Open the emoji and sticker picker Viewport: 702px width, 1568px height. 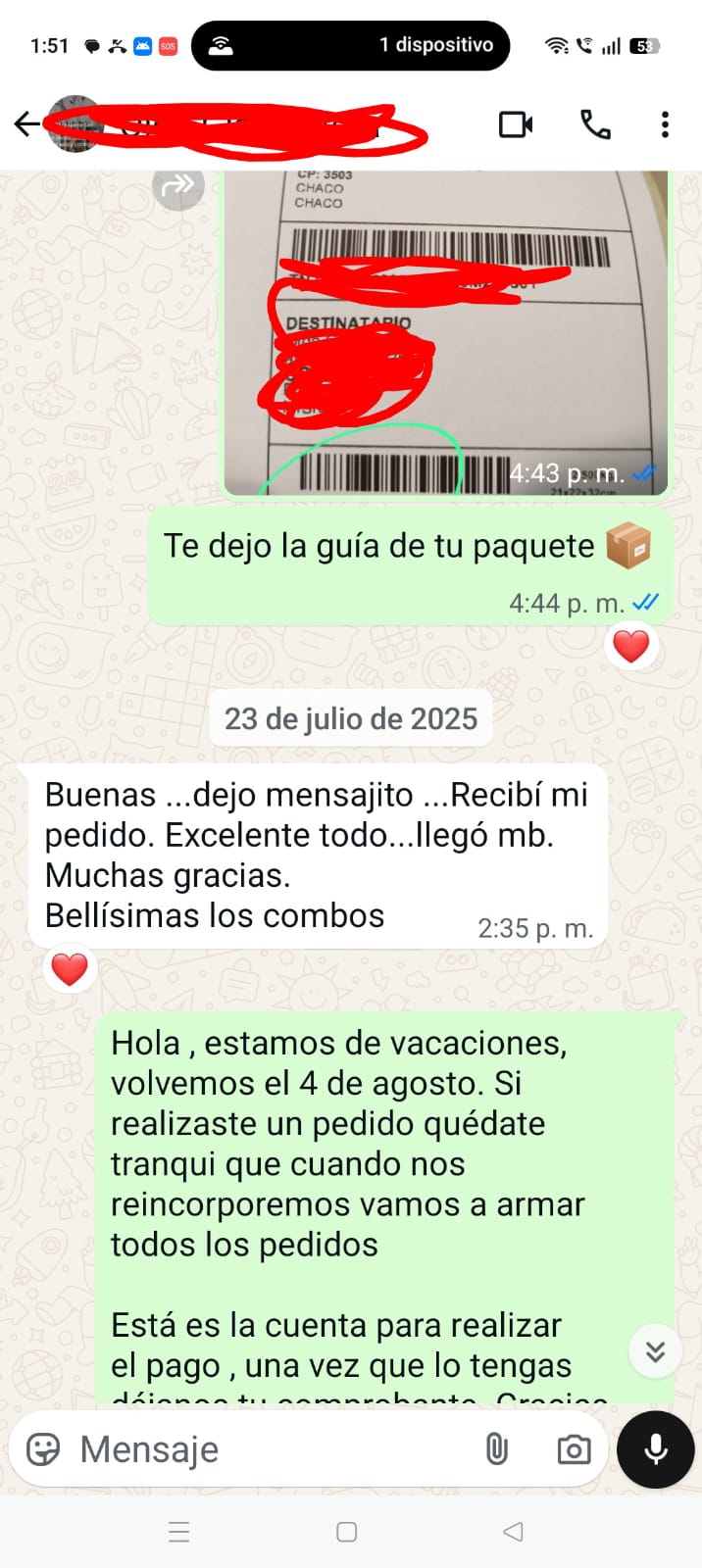(x=43, y=1448)
